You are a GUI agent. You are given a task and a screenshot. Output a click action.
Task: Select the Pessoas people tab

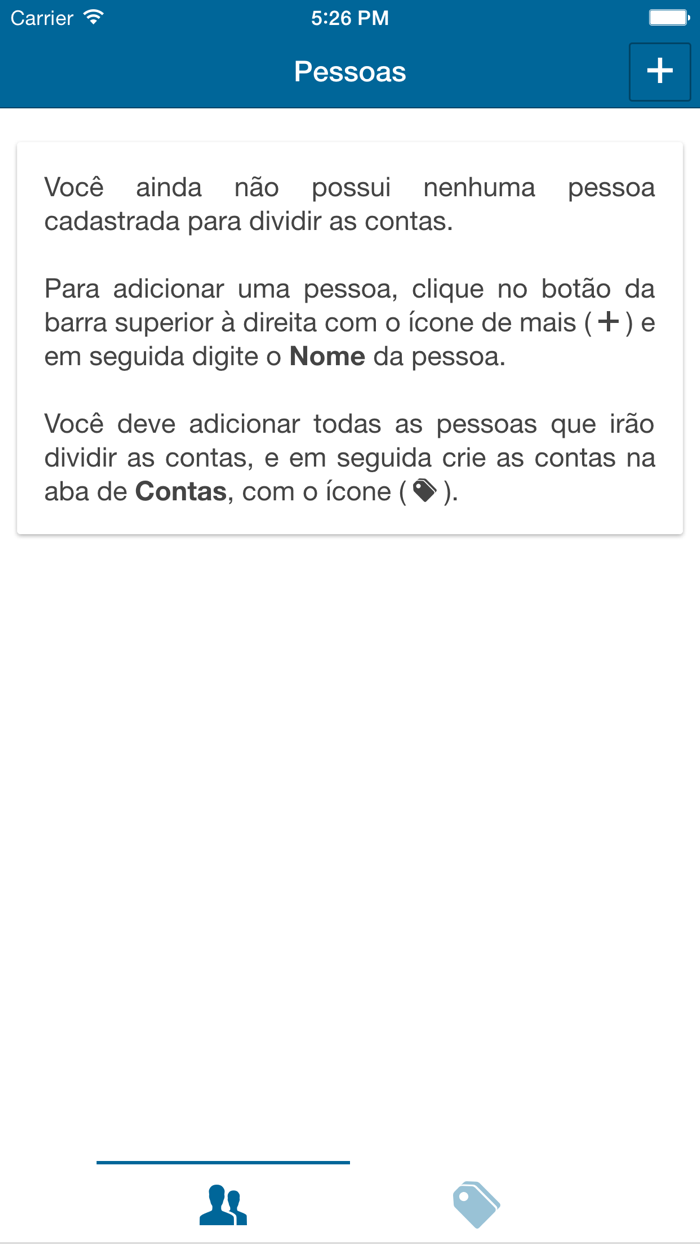223,1204
